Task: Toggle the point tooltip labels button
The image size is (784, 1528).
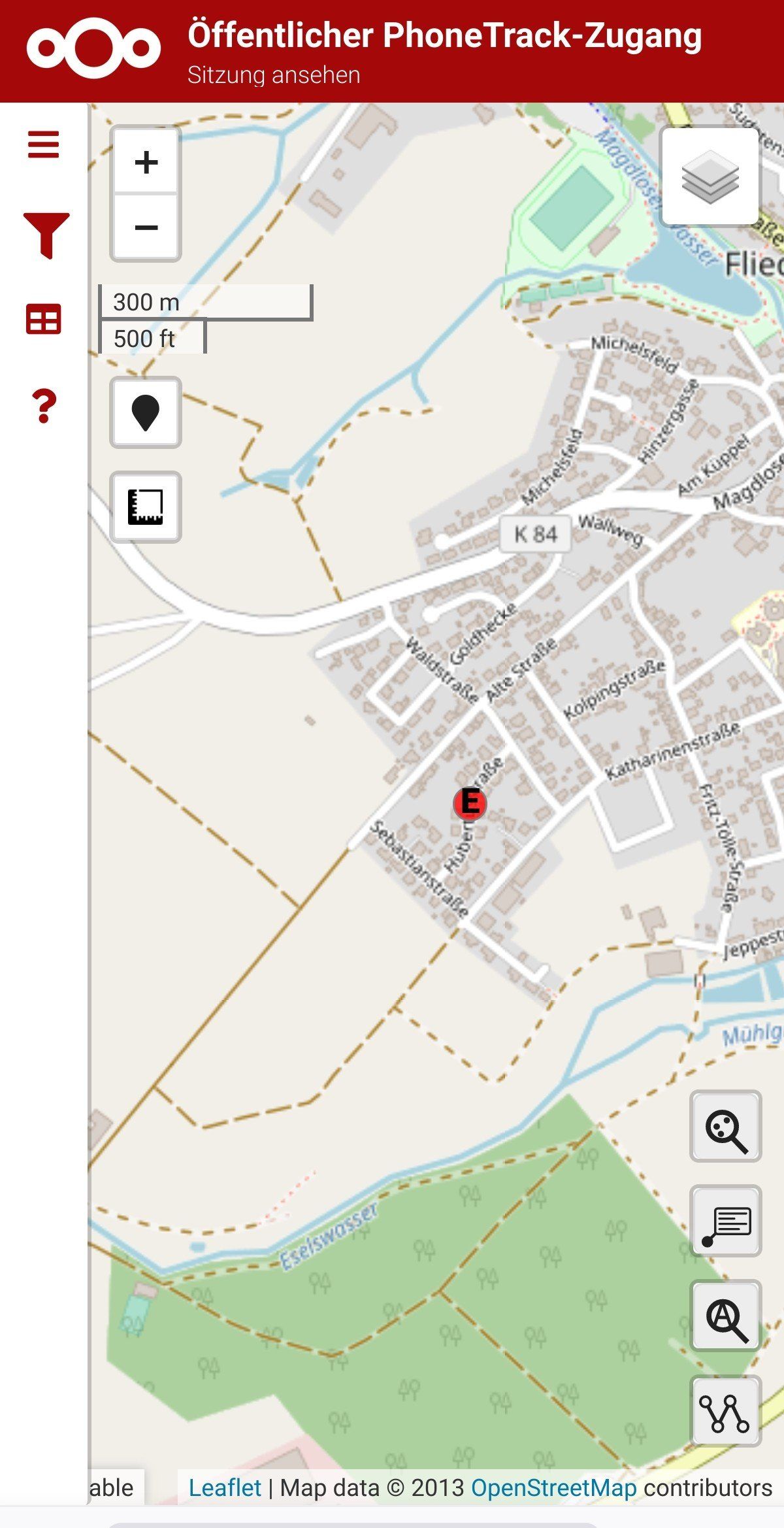Action: pyautogui.click(x=725, y=1221)
